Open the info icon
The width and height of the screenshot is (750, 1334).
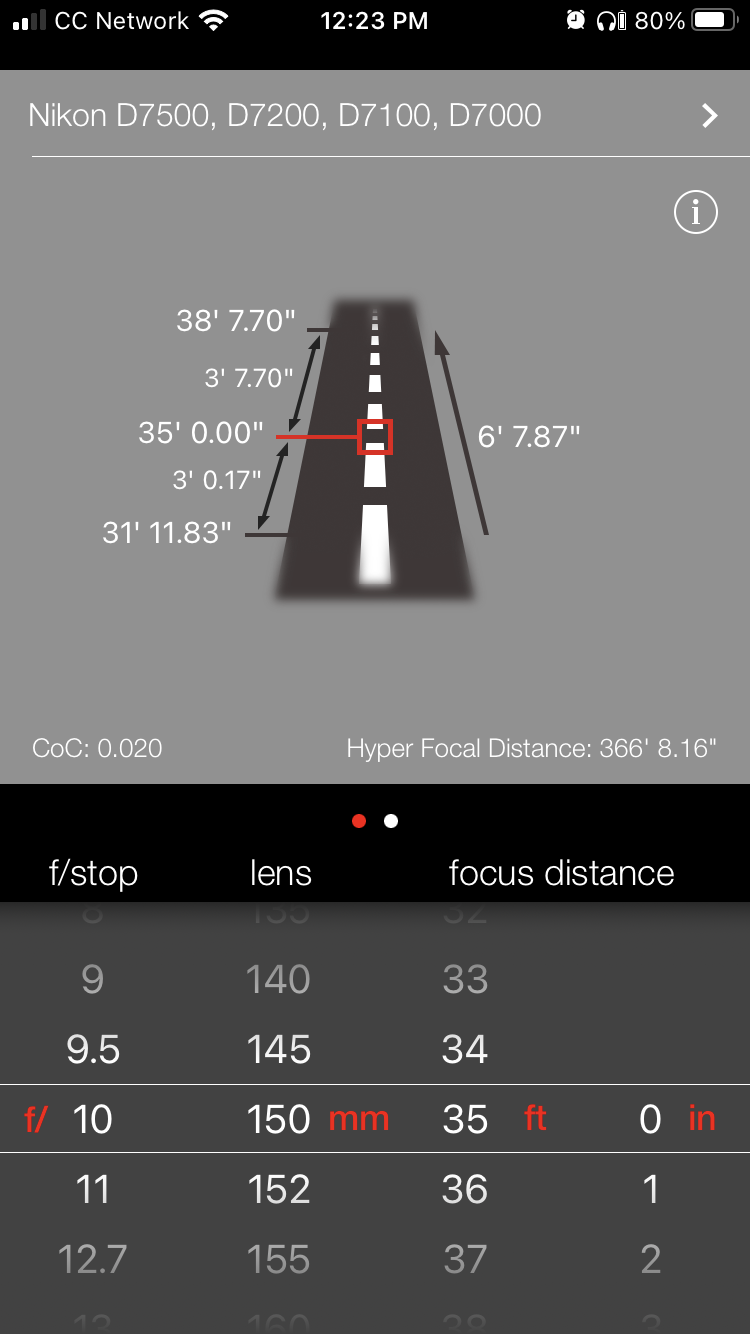(x=696, y=212)
